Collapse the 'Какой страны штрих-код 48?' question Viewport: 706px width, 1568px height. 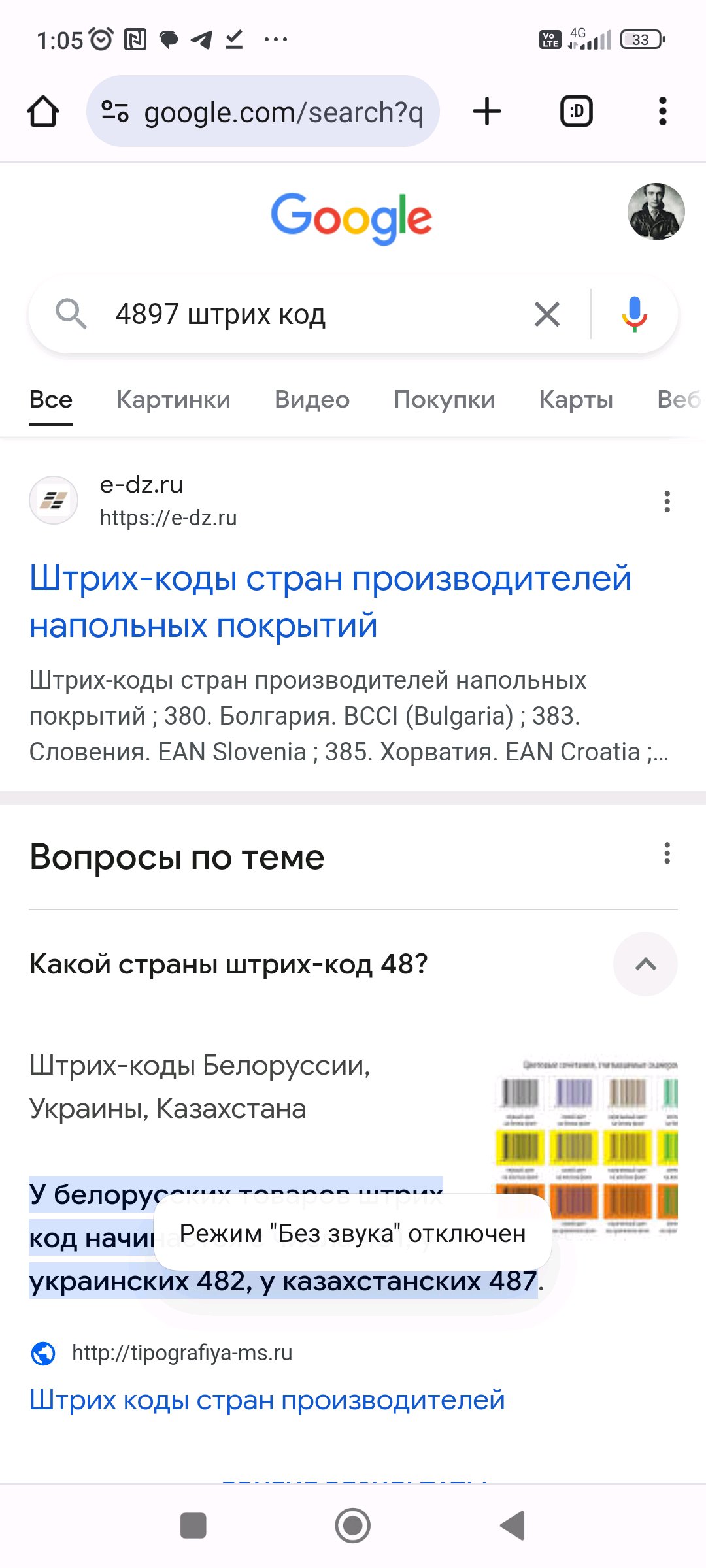click(645, 964)
